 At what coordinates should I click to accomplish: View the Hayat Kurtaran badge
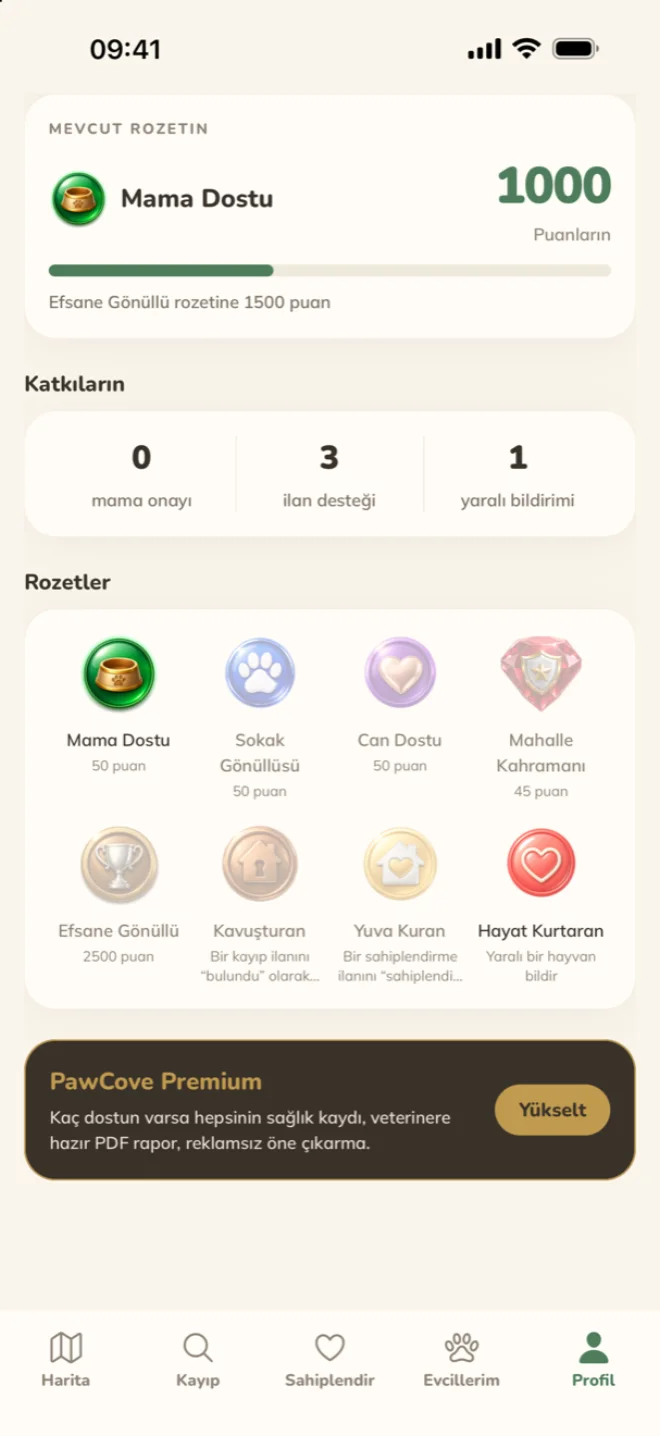541,904
